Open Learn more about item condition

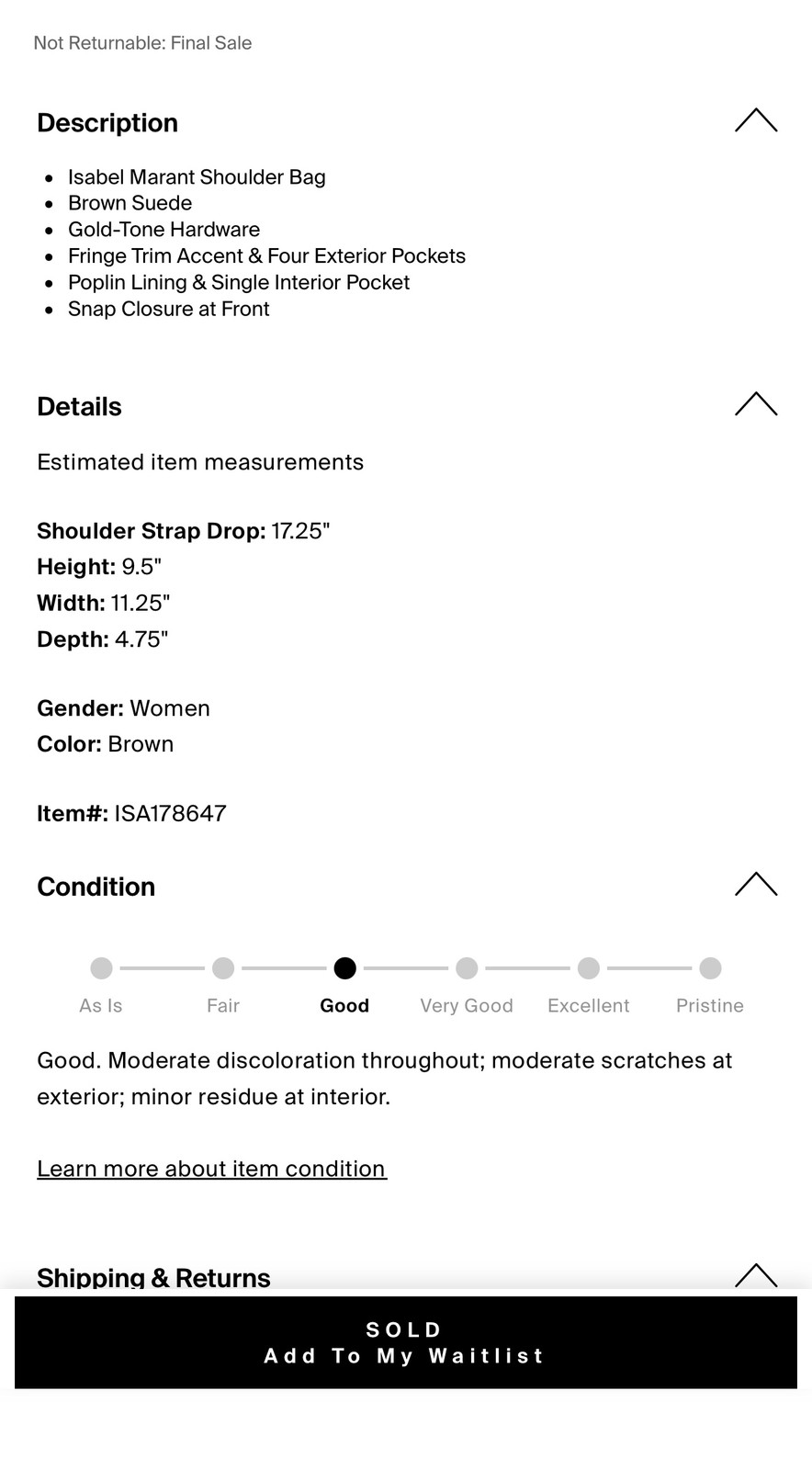point(211,1169)
